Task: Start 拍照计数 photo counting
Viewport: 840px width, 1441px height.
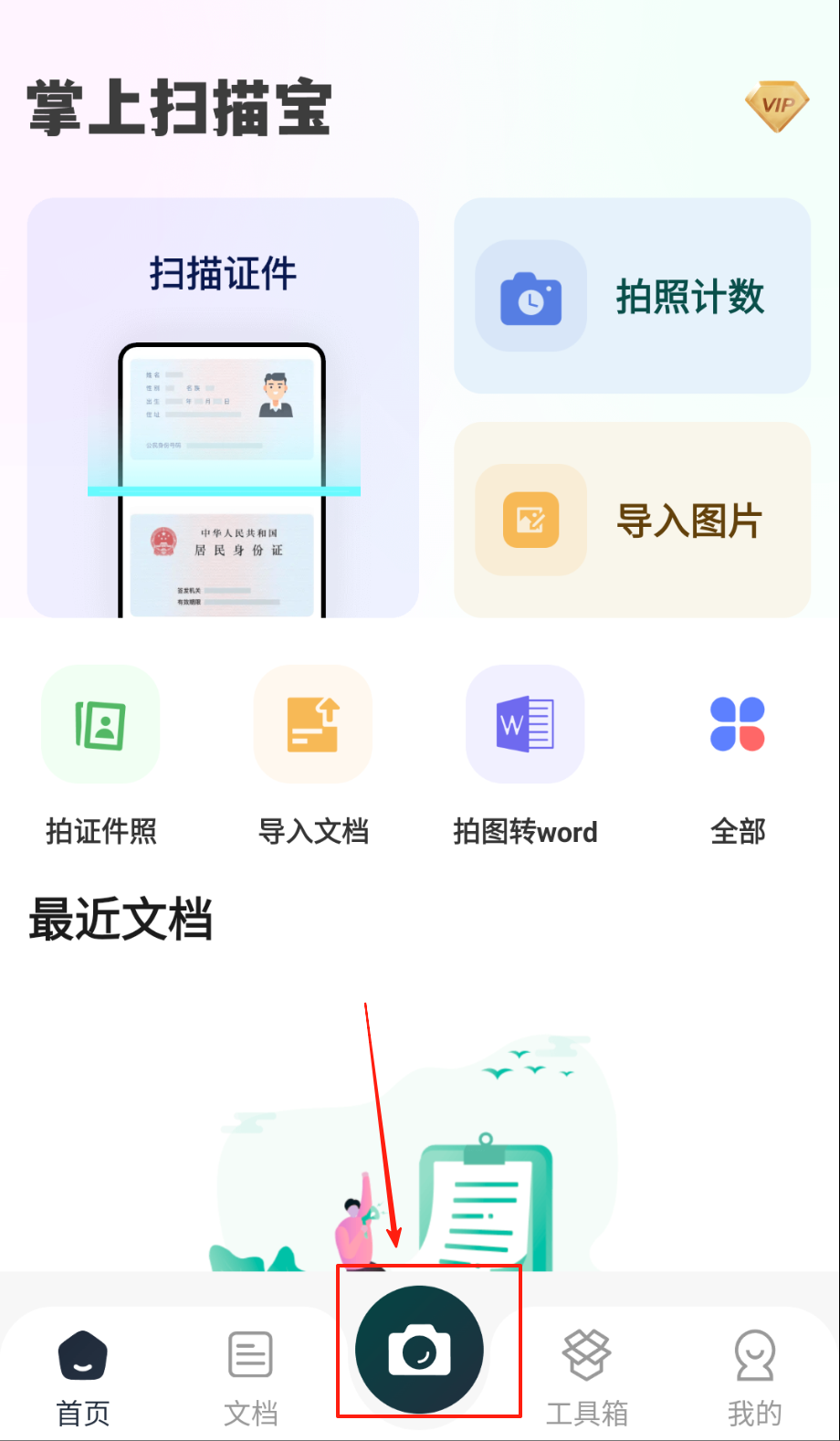Action: [632, 296]
